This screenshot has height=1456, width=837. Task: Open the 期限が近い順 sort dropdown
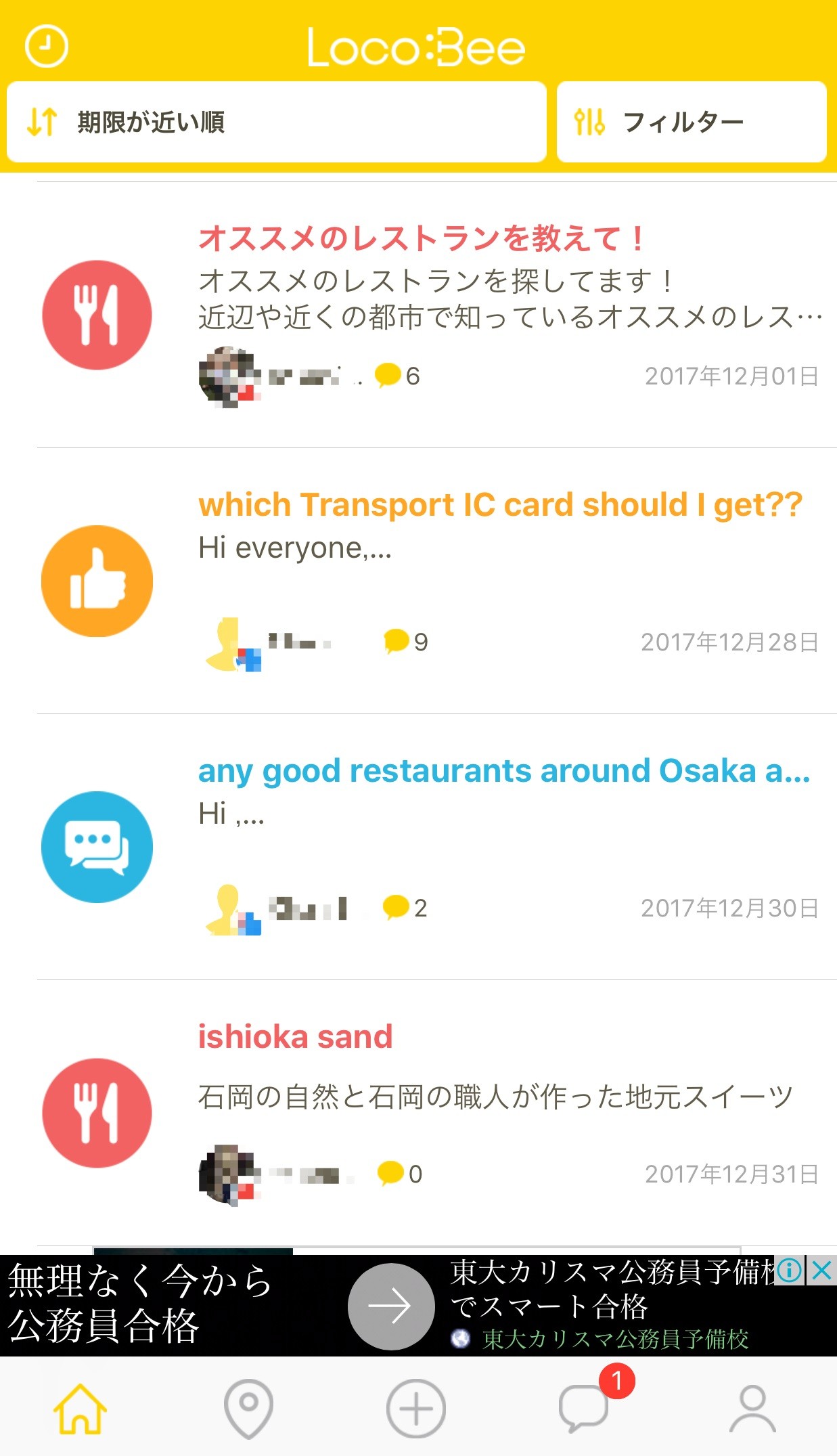coord(276,123)
